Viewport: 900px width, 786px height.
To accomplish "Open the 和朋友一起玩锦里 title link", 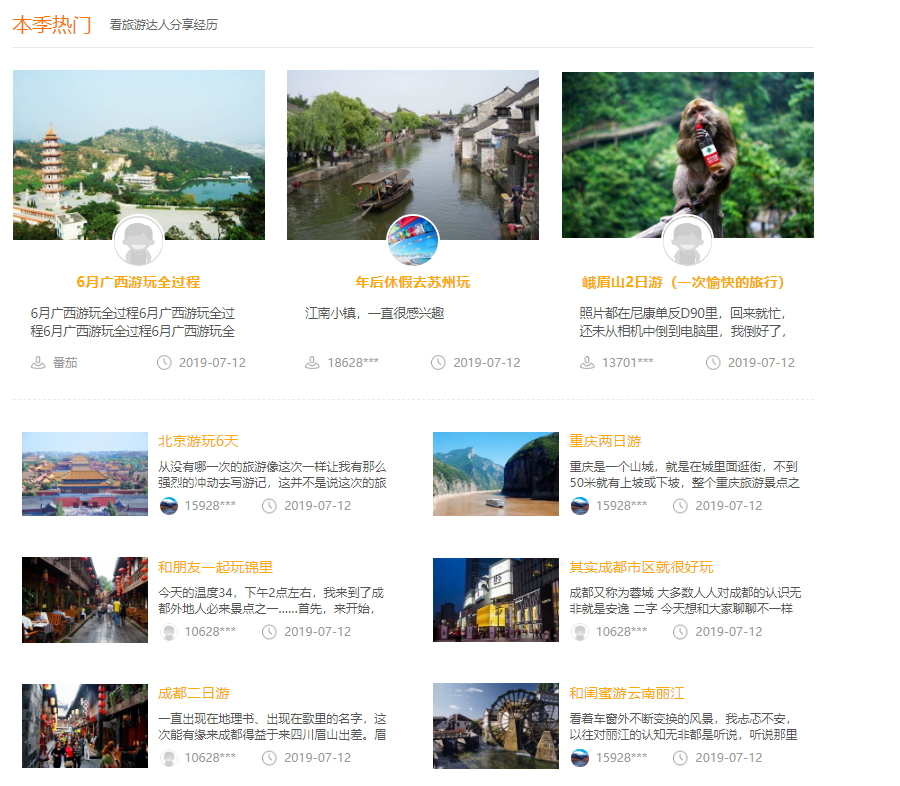I will click(x=215, y=567).
